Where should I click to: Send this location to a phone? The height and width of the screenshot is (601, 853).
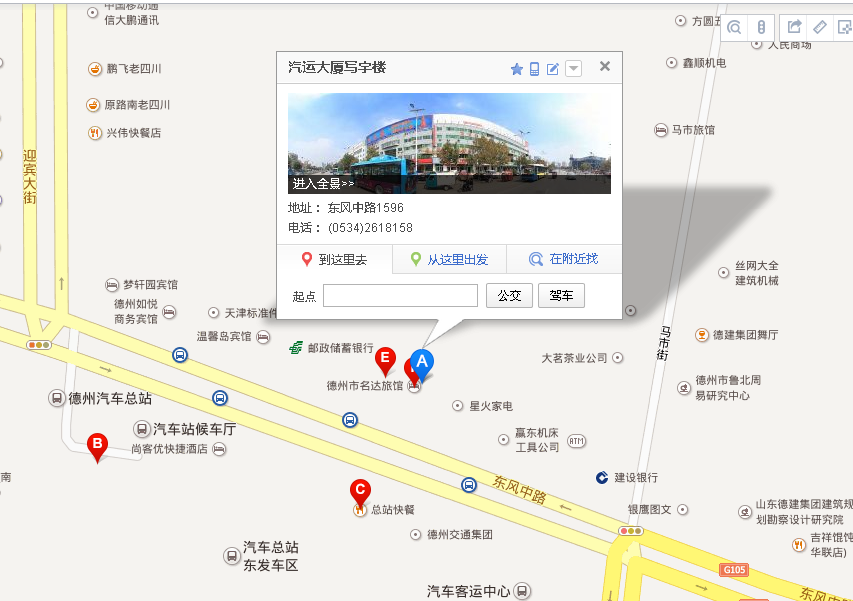coord(535,69)
